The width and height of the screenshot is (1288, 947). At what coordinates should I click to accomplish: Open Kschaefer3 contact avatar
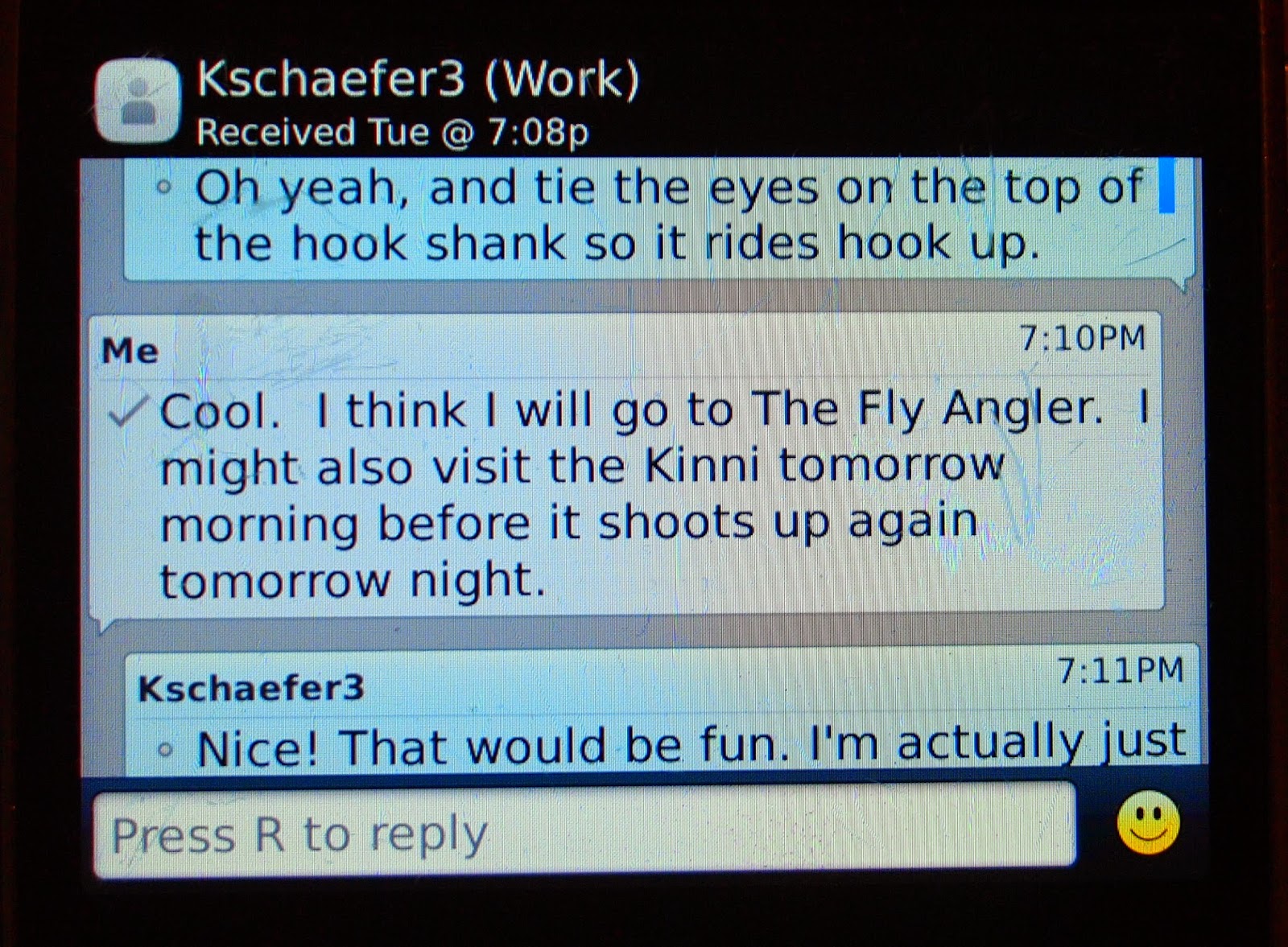pos(138,102)
